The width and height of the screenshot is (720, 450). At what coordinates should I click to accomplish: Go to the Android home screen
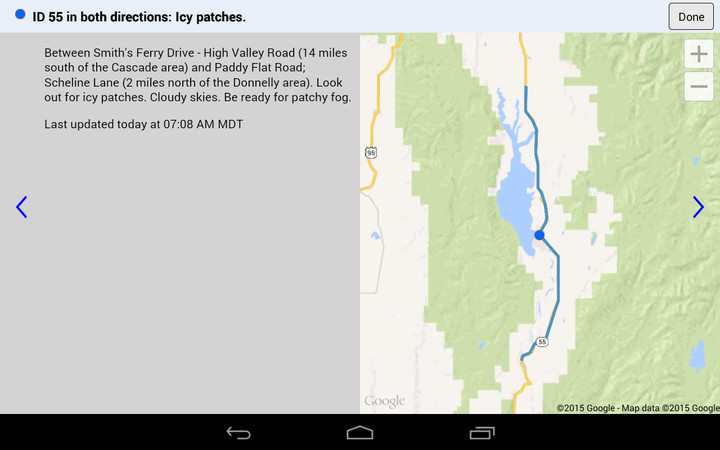pyautogui.click(x=360, y=432)
